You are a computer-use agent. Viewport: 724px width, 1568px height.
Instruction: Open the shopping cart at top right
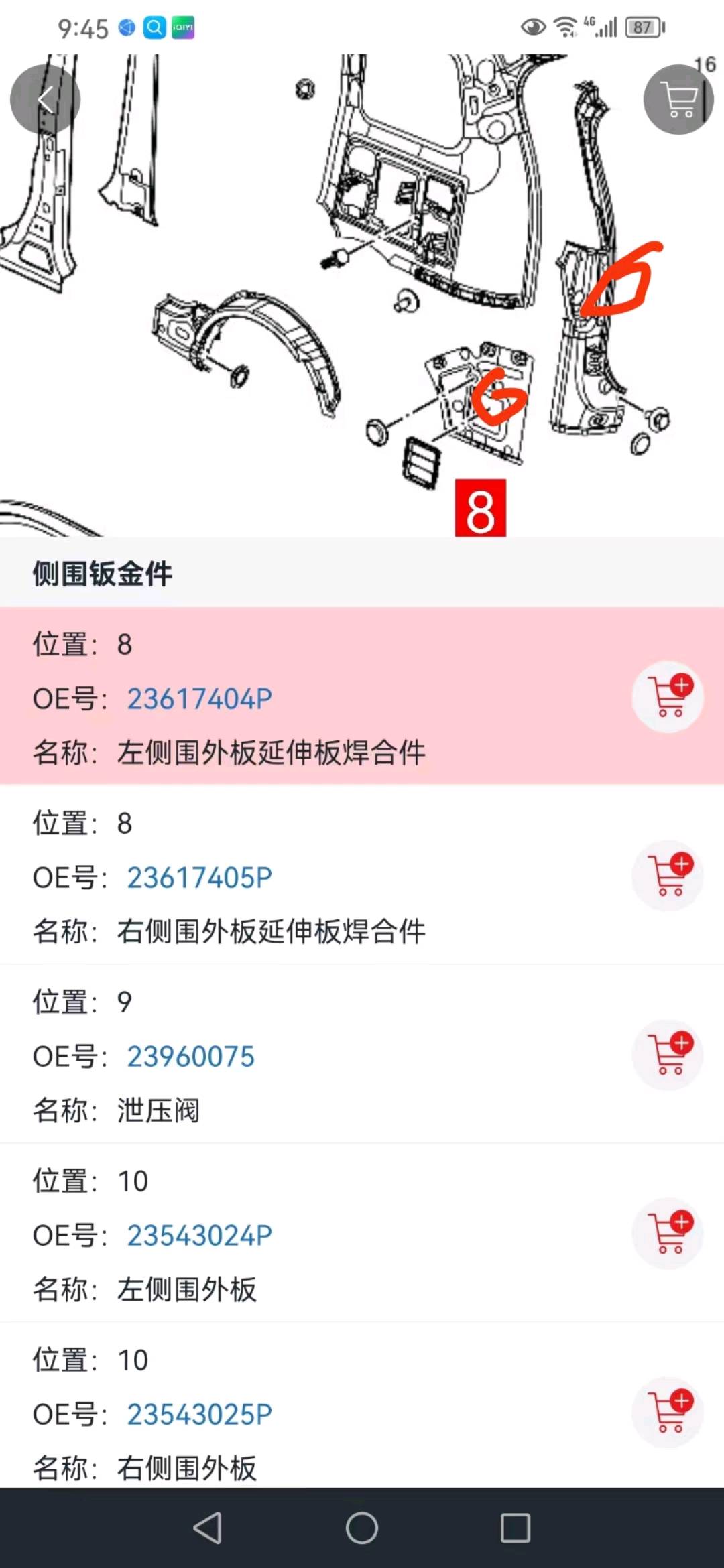tap(678, 100)
